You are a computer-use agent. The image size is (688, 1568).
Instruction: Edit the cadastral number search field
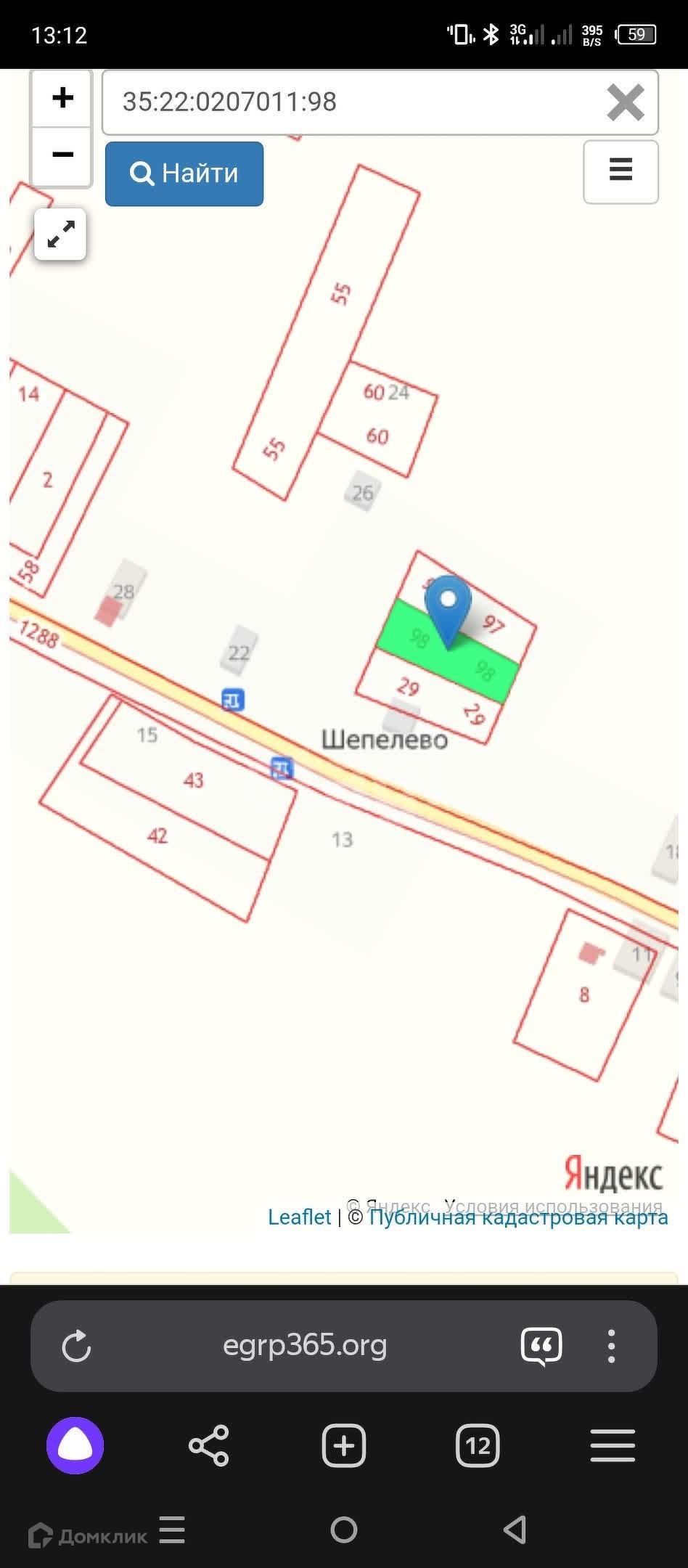[x=348, y=102]
